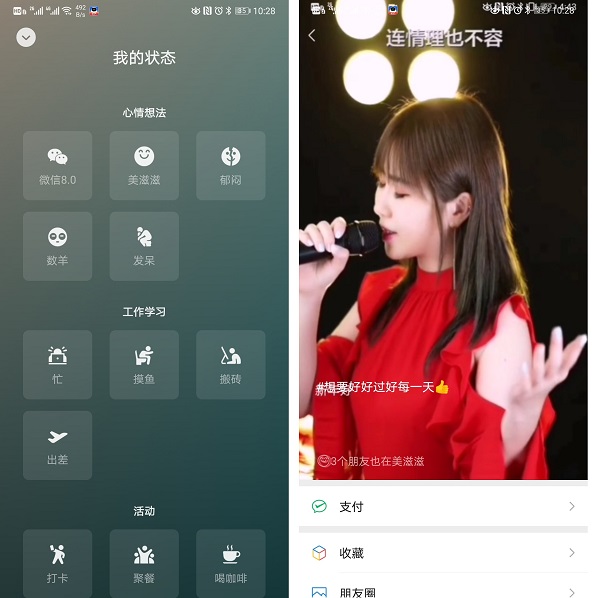Choose the 美滋滋 mood status
600x598 pixels.
tap(144, 165)
